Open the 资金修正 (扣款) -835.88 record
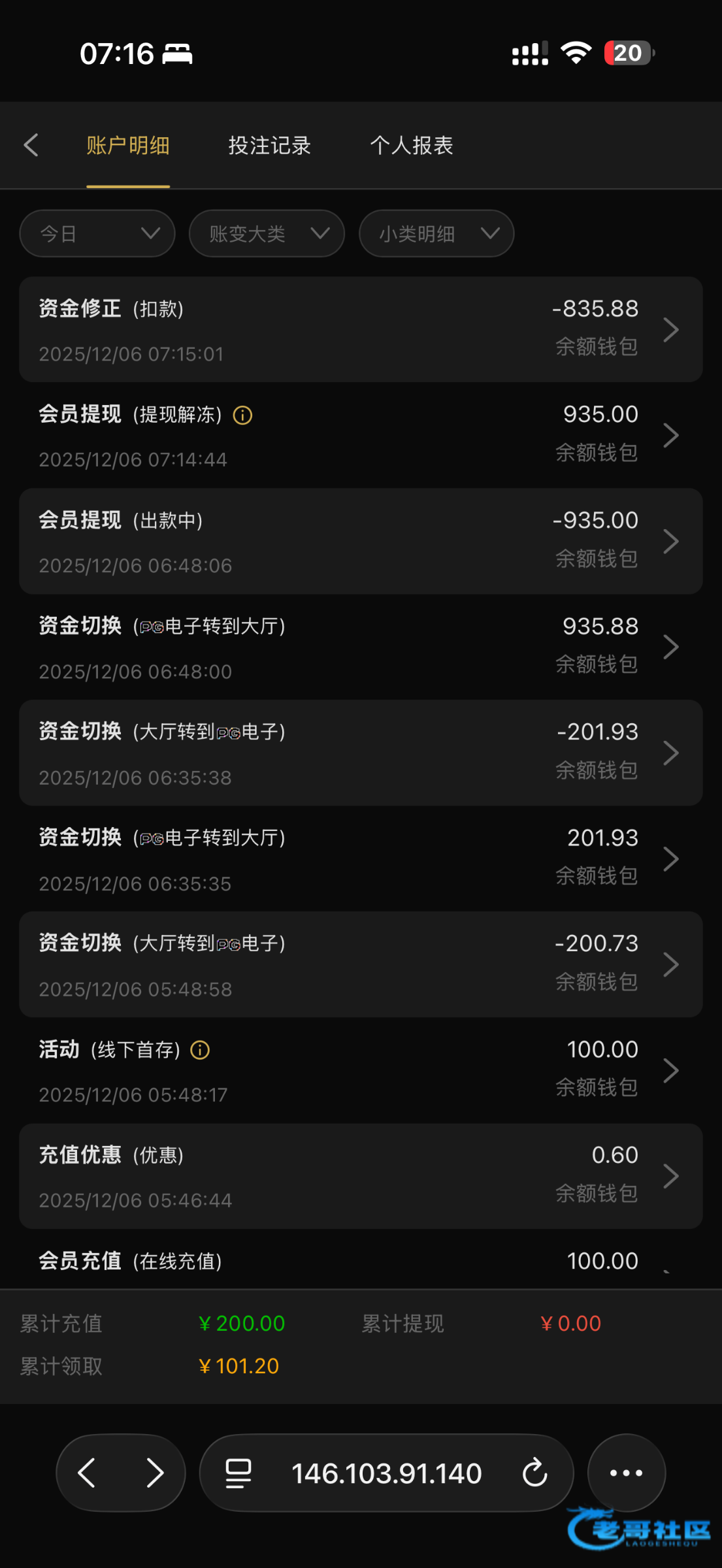722x1568 pixels. coord(361,329)
